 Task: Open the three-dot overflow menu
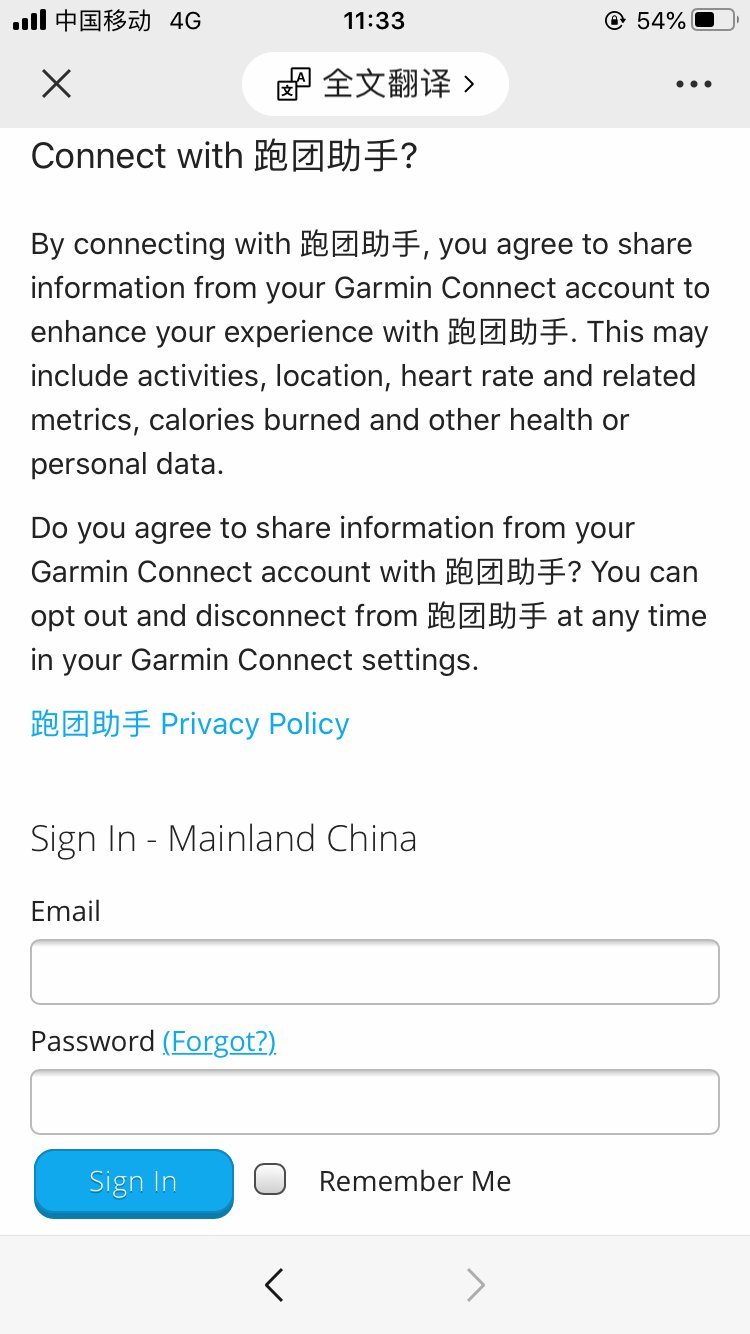point(694,84)
